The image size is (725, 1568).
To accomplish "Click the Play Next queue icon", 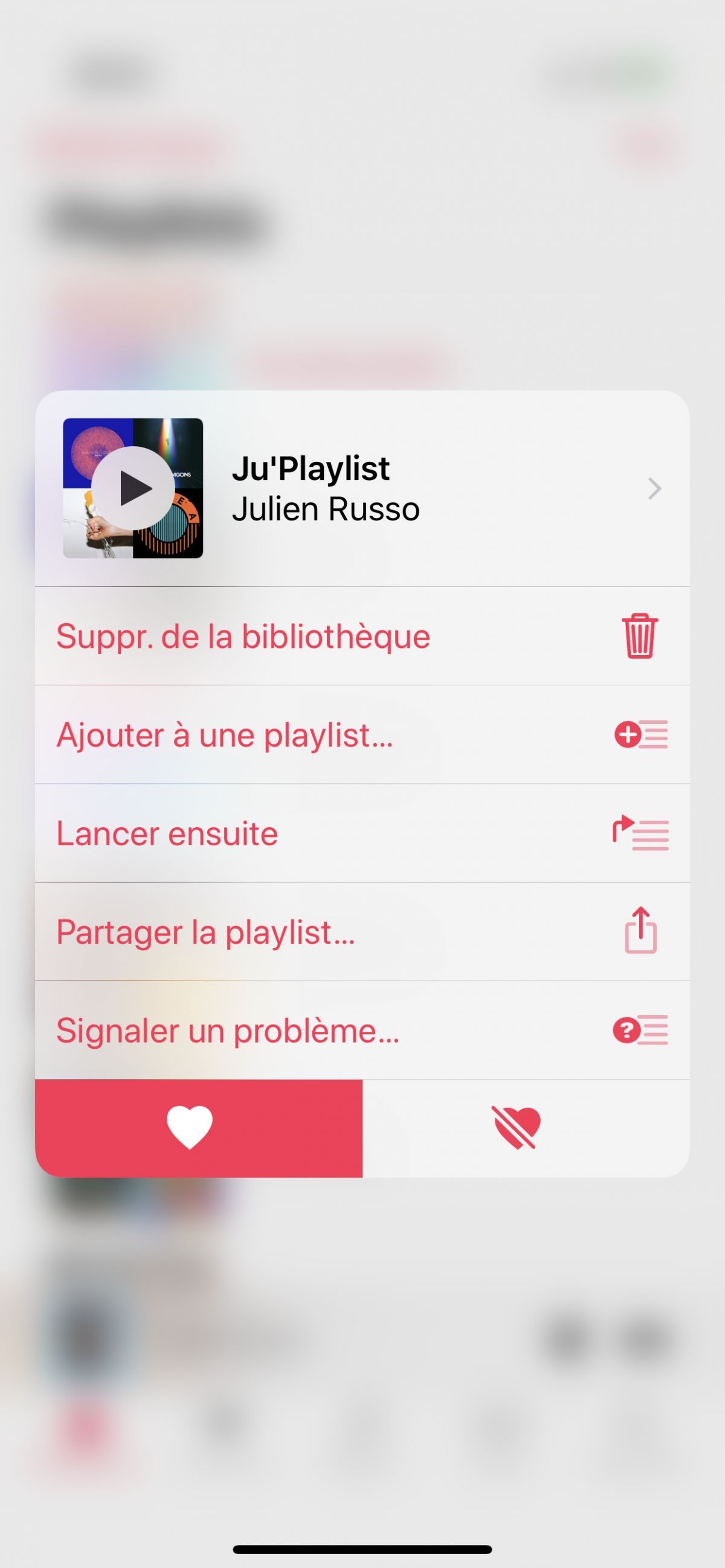I will click(640, 833).
